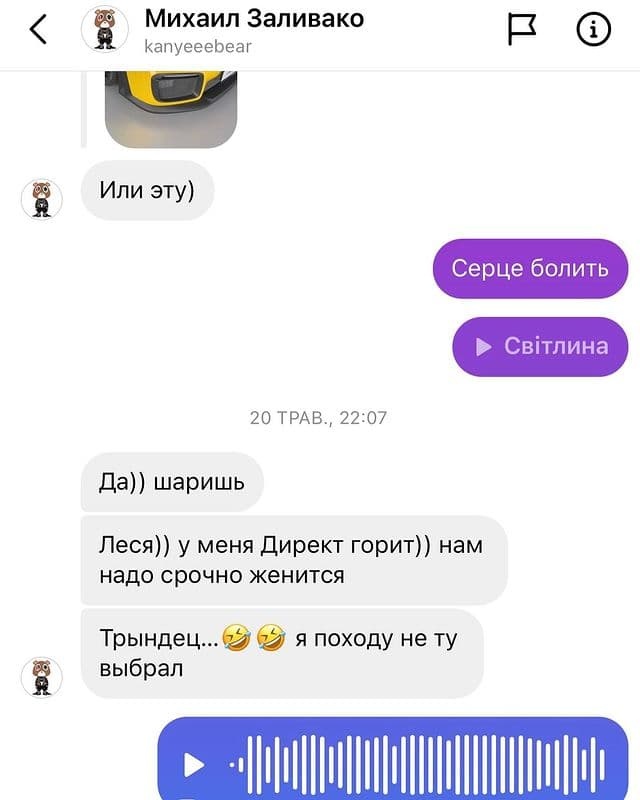The image size is (640, 800).
Task: Flag this conversation
Action: pos(522,30)
